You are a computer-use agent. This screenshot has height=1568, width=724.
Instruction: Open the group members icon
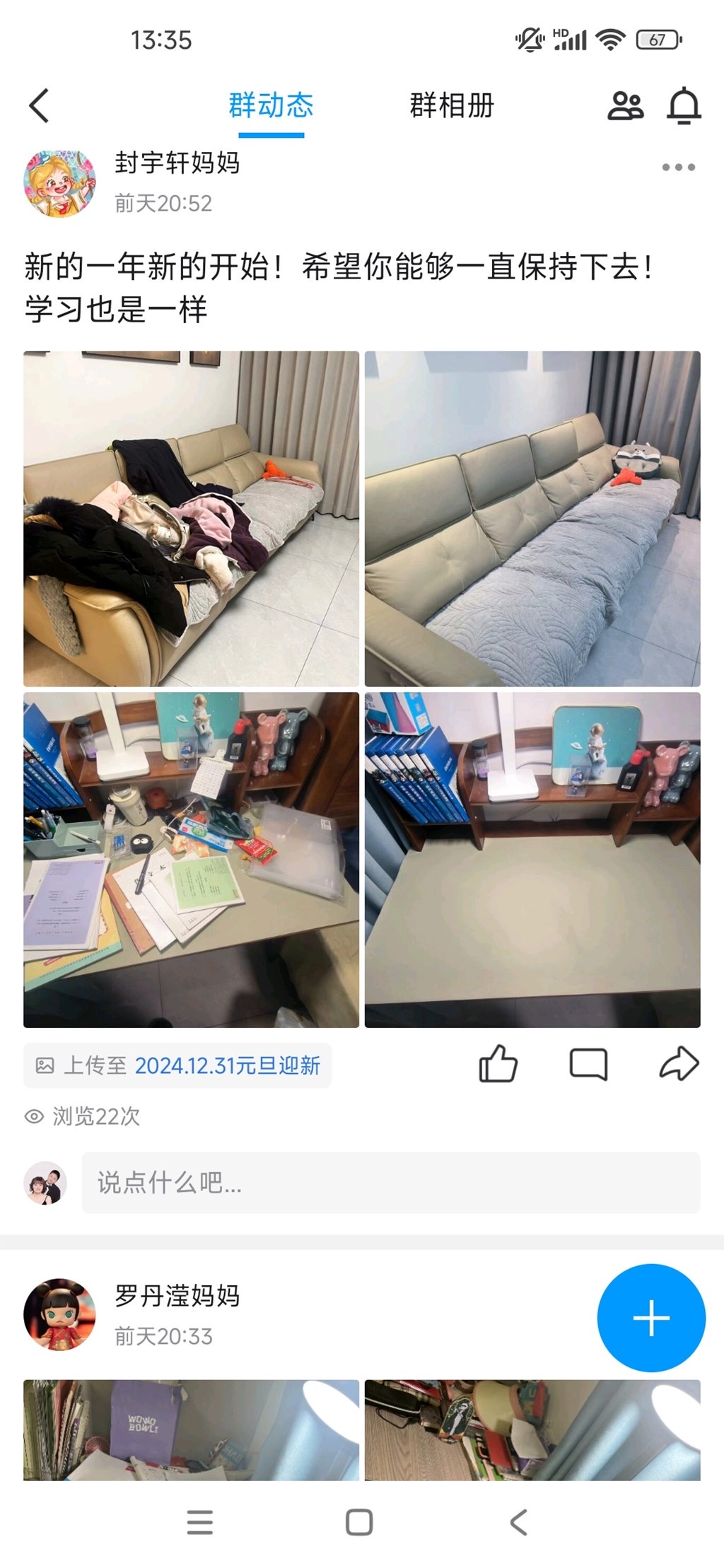[x=625, y=106]
